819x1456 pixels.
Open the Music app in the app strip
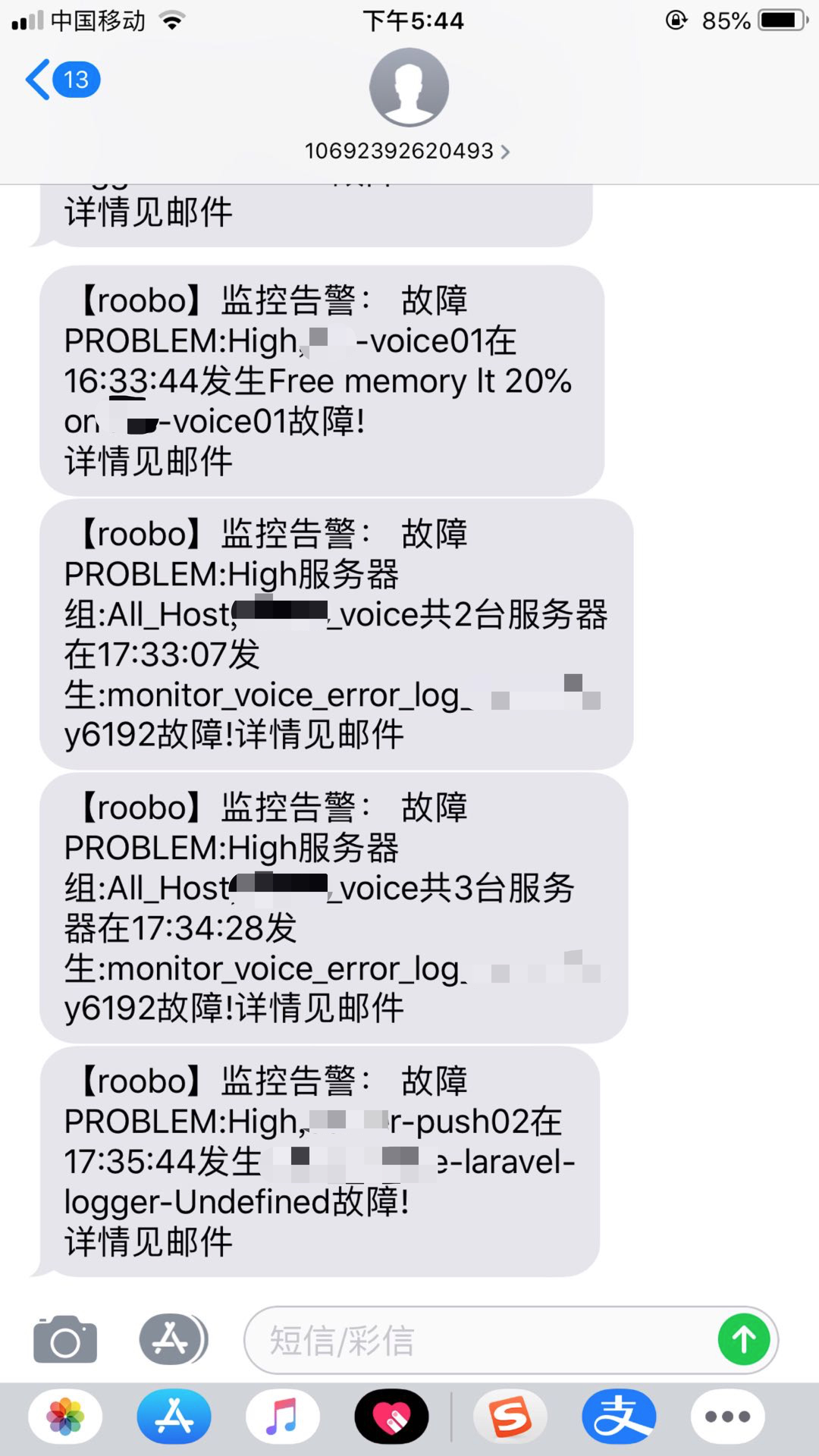[x=282, y=1416]
